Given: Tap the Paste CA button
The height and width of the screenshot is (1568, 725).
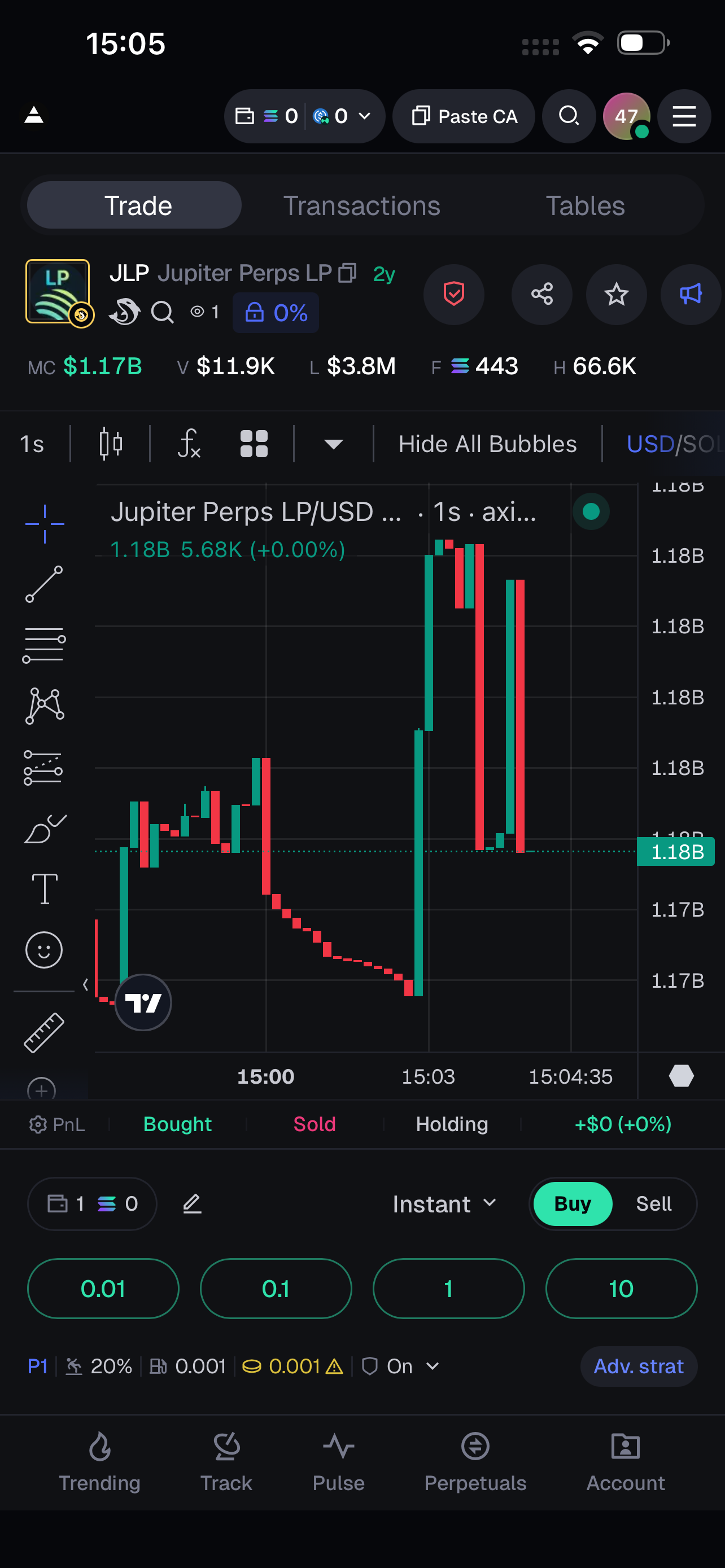Looking at the screenshot, I should point(464,116).
